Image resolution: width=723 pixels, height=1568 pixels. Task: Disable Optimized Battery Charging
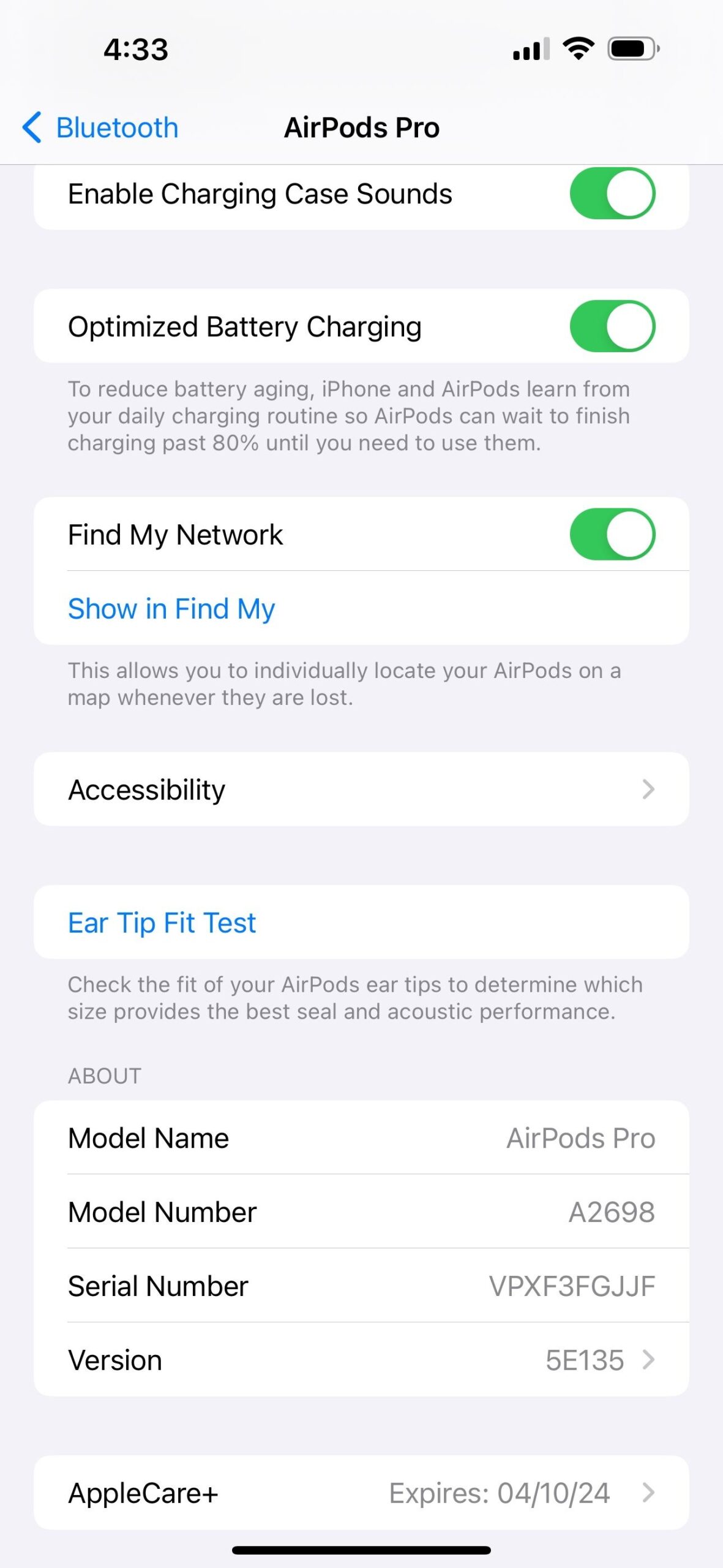click(x=612, y=326)
